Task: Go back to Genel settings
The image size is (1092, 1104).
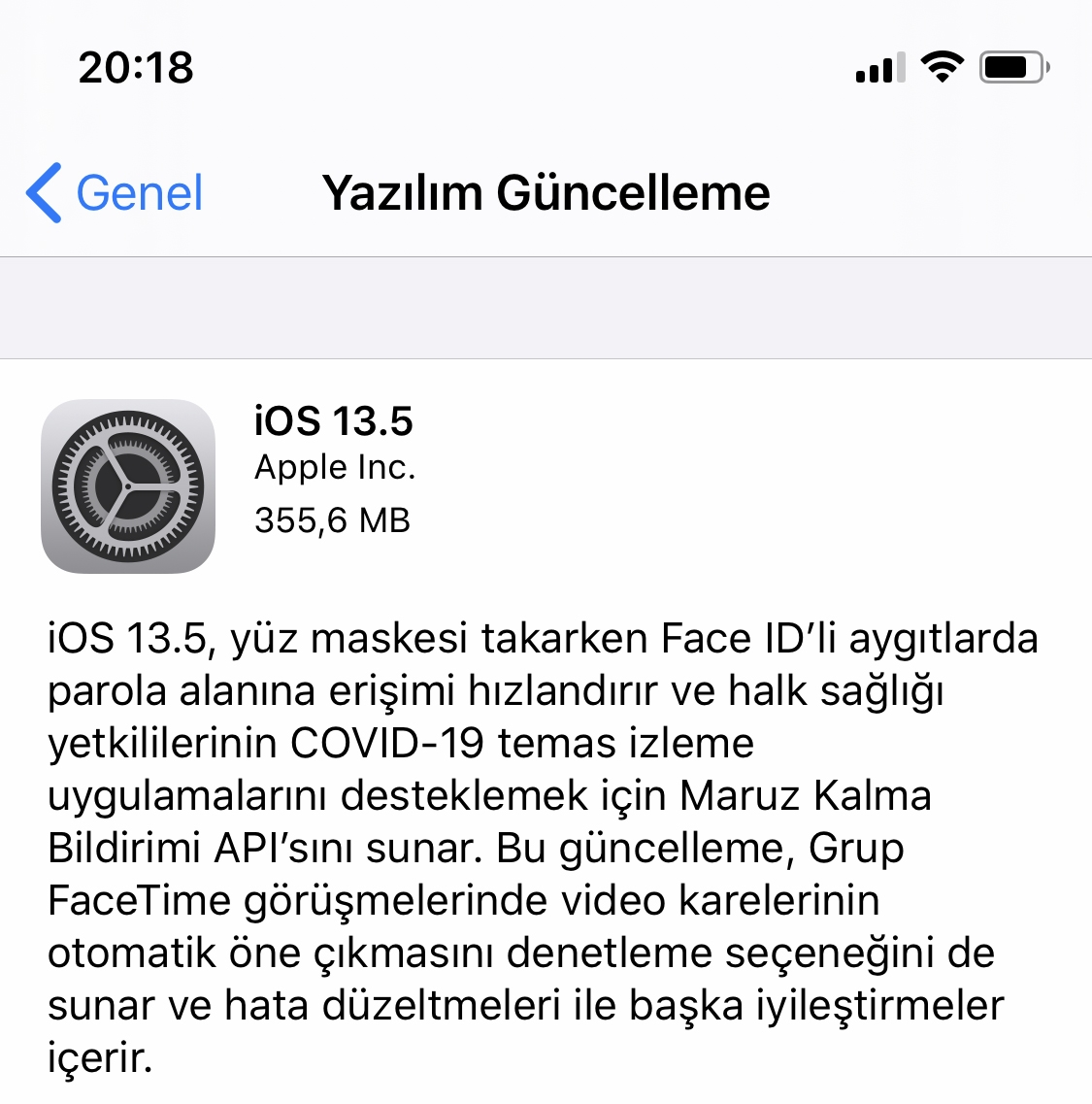Action: [x=115, y=192]
